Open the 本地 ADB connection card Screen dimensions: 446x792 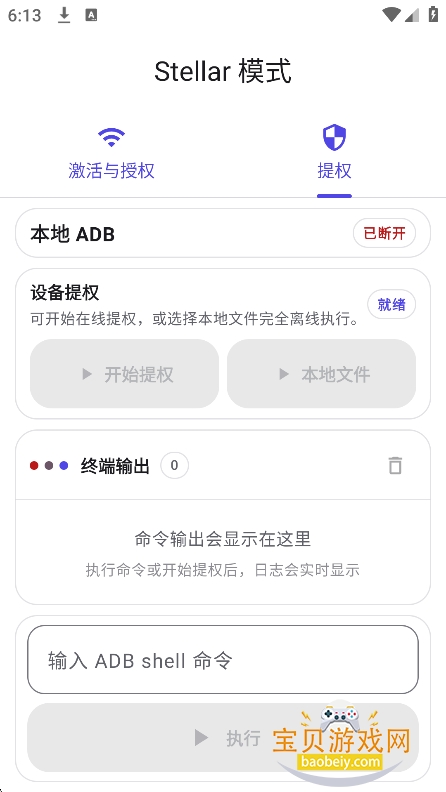click(x=223, y=233)
